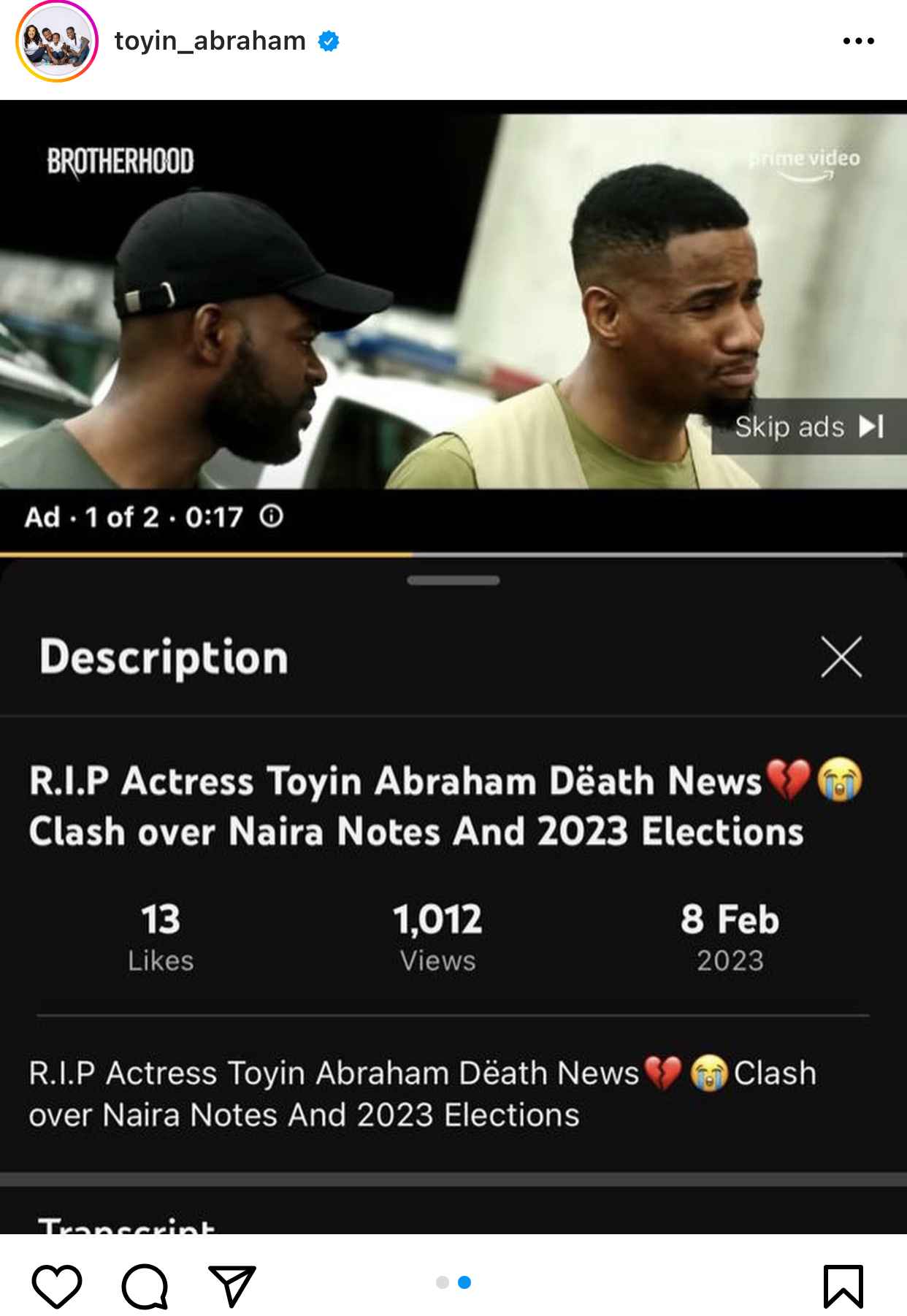Save this post with the bookmark icon
The height and width of the screenshot is (1316, 907).
(x=843, y=1286)
